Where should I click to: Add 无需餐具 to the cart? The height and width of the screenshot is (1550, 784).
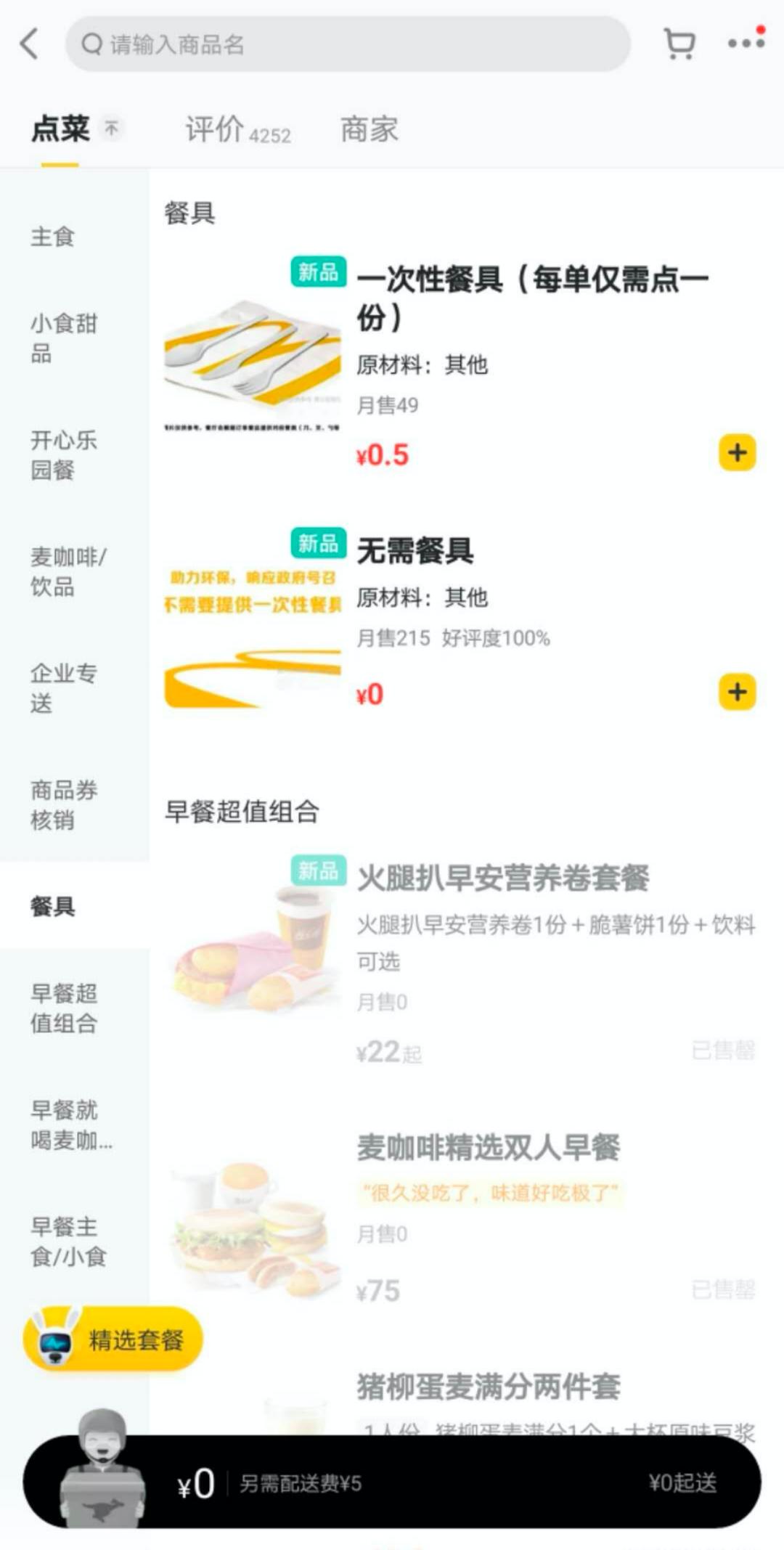[x=738, y=692]
